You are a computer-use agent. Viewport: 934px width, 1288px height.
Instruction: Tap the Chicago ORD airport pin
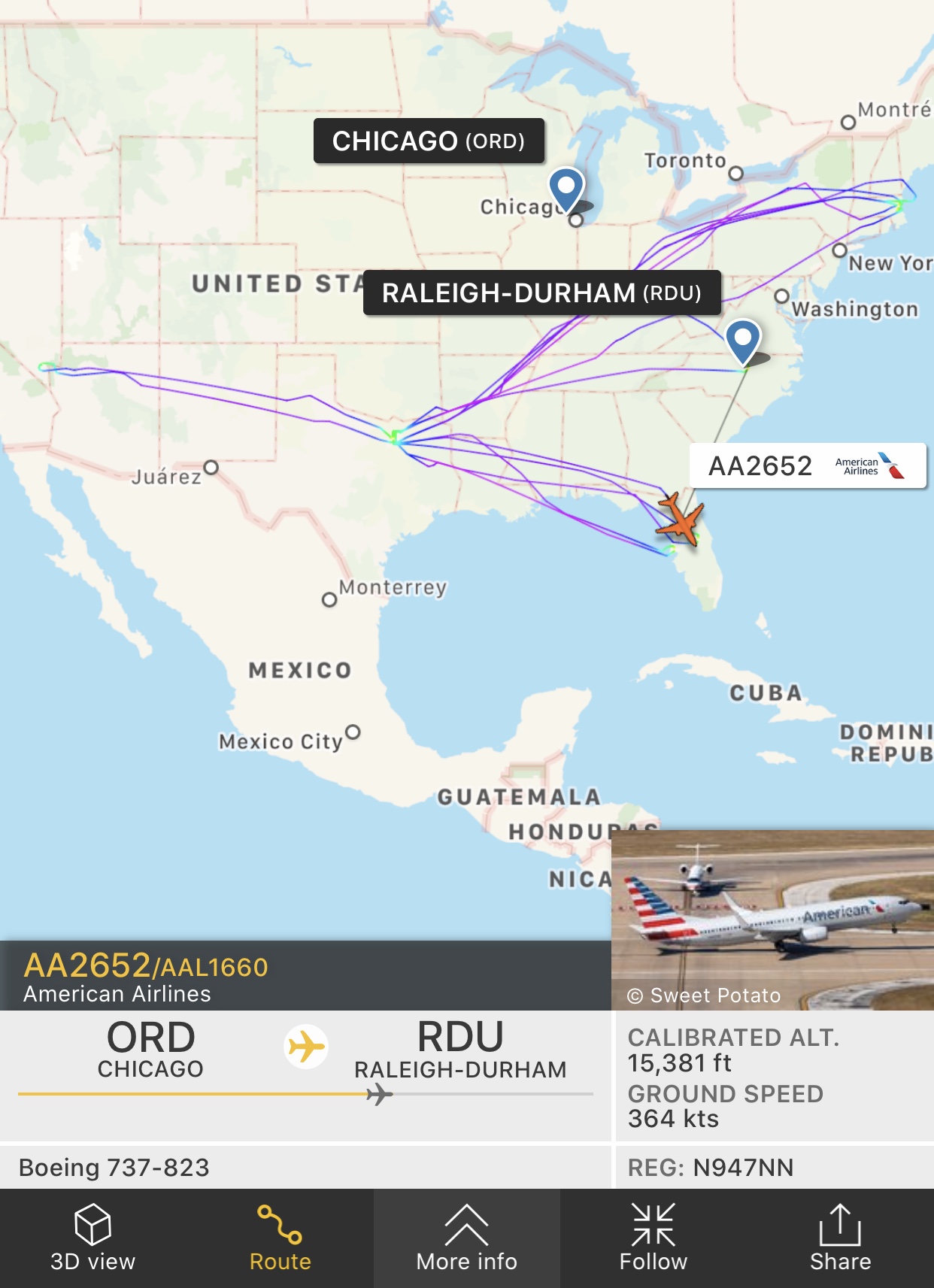566,188
